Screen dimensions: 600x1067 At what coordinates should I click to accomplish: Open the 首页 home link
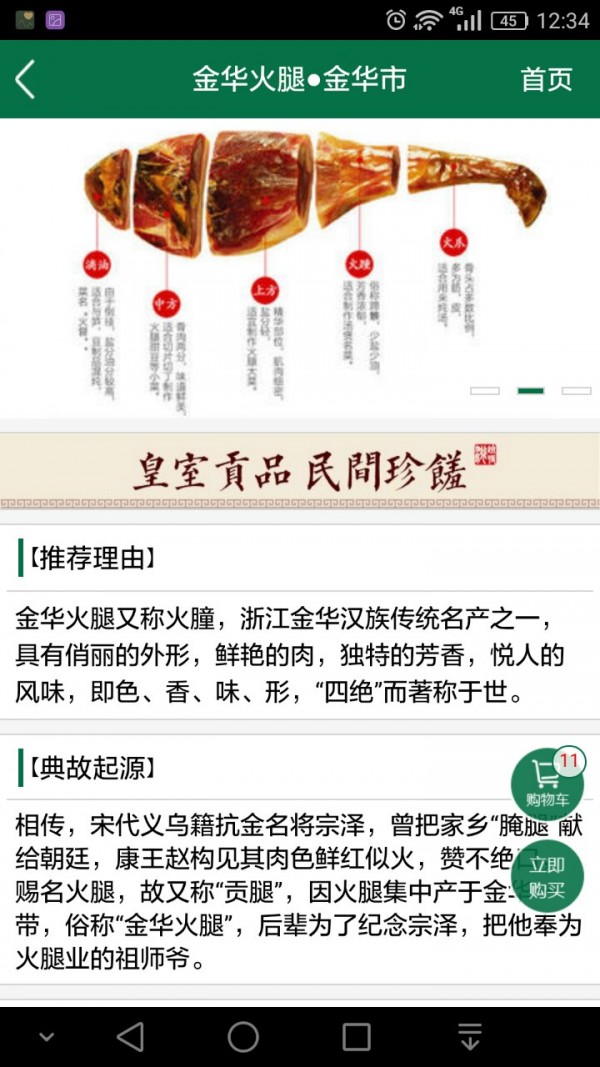546,79
